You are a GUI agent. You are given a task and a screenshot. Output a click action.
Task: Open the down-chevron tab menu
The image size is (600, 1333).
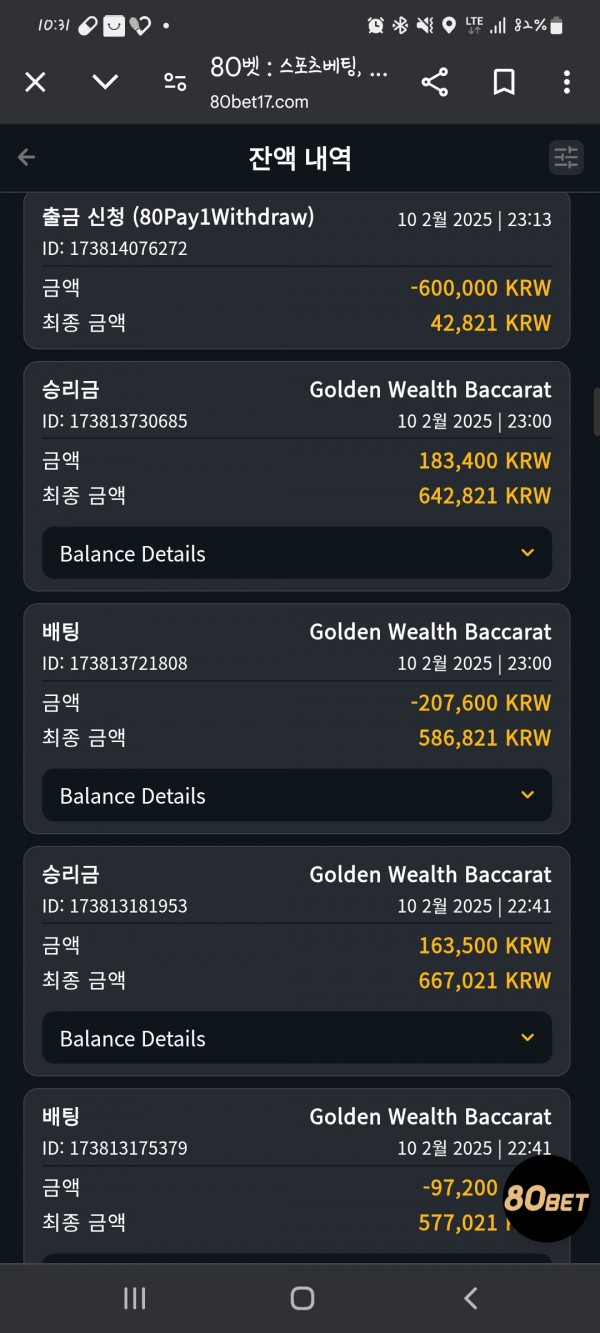pyautogui.click(x=105, y=82)
